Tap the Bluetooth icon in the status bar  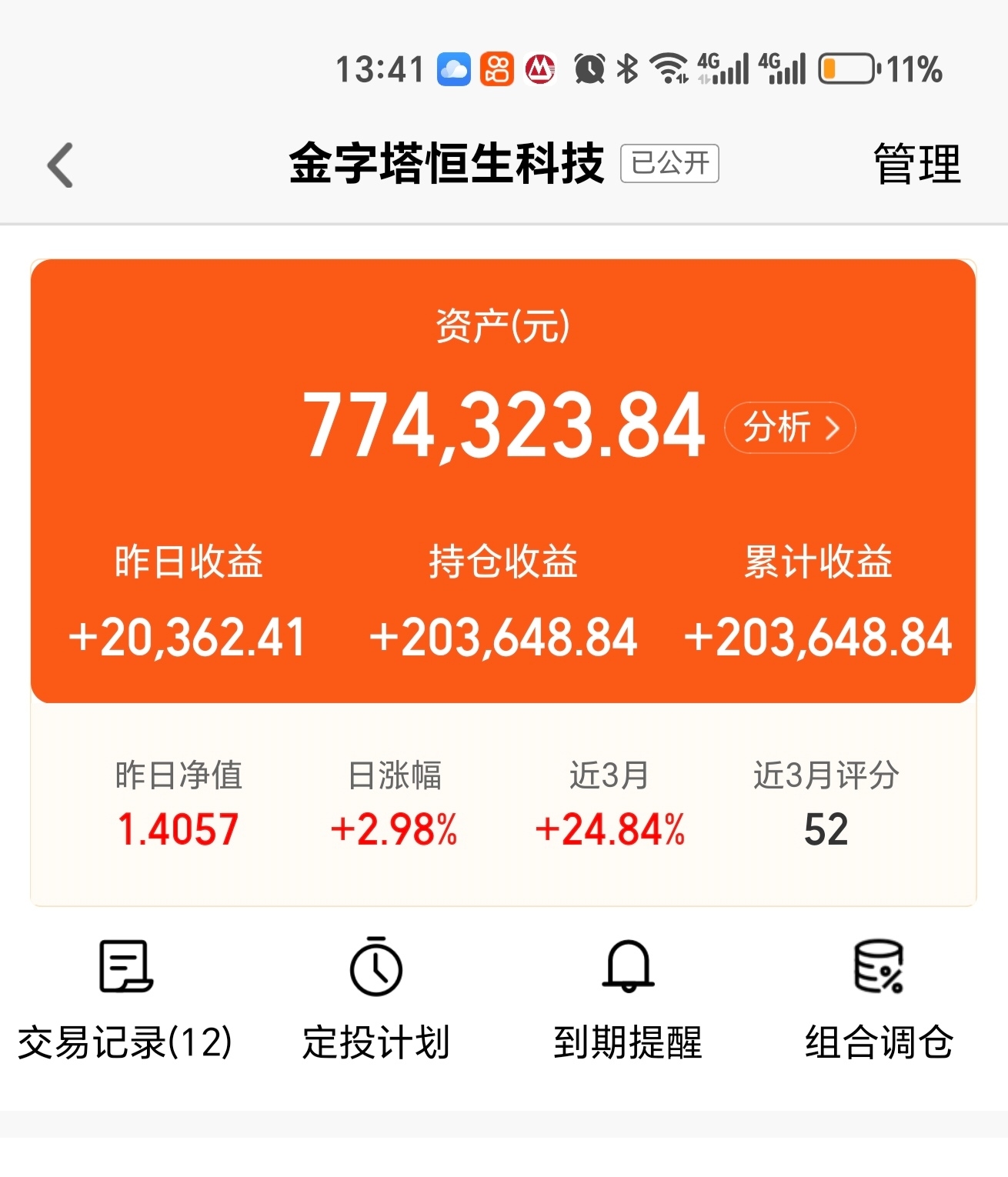click(x=627, y=70)
